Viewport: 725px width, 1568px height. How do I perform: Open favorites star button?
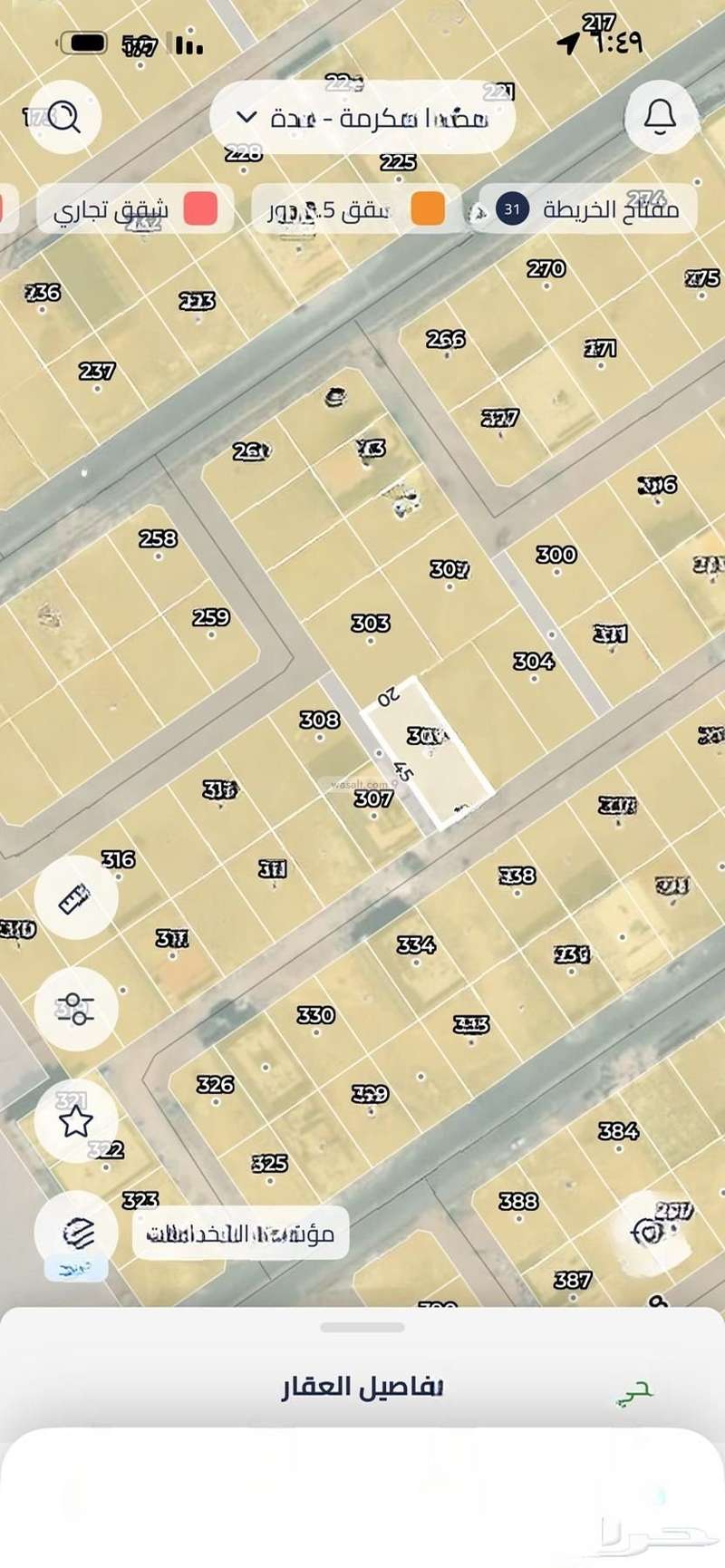75,1121
